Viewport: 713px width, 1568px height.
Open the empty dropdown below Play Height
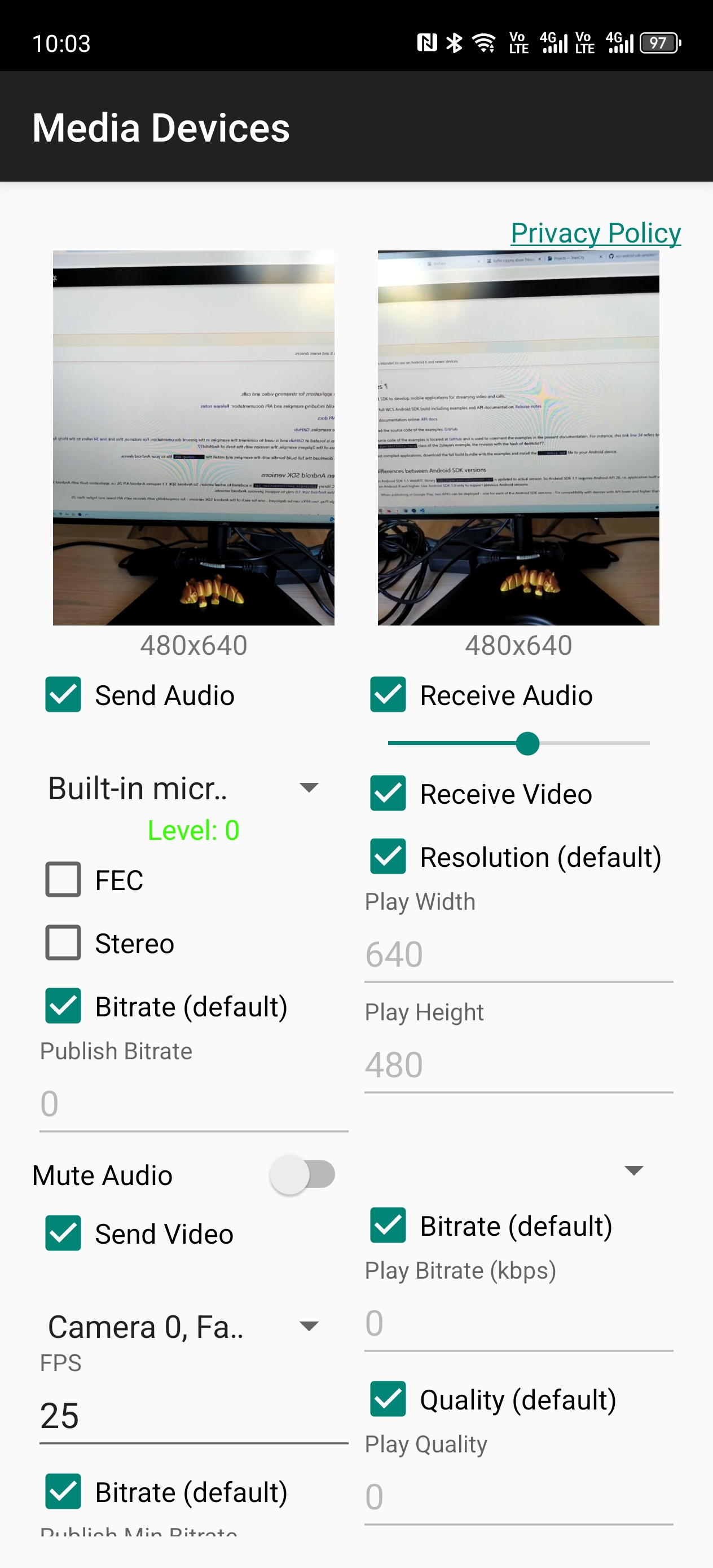518,1170
